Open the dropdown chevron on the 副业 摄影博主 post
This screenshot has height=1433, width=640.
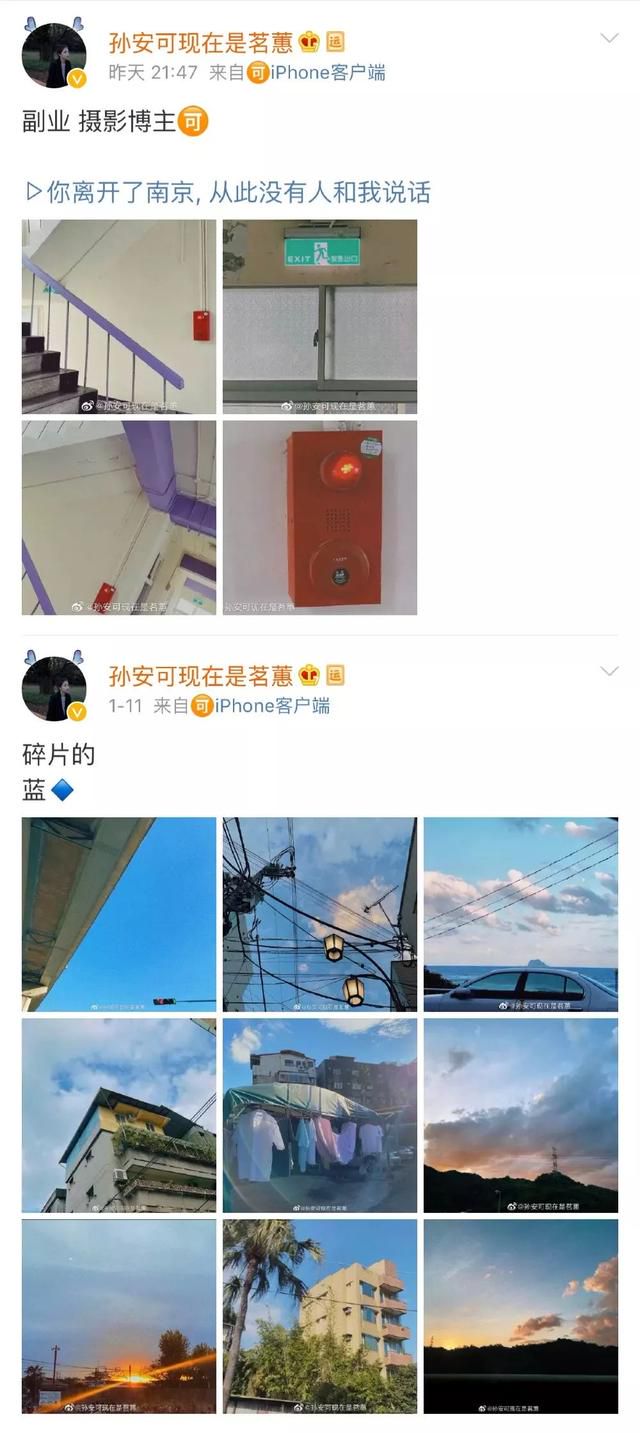(608, 39)
